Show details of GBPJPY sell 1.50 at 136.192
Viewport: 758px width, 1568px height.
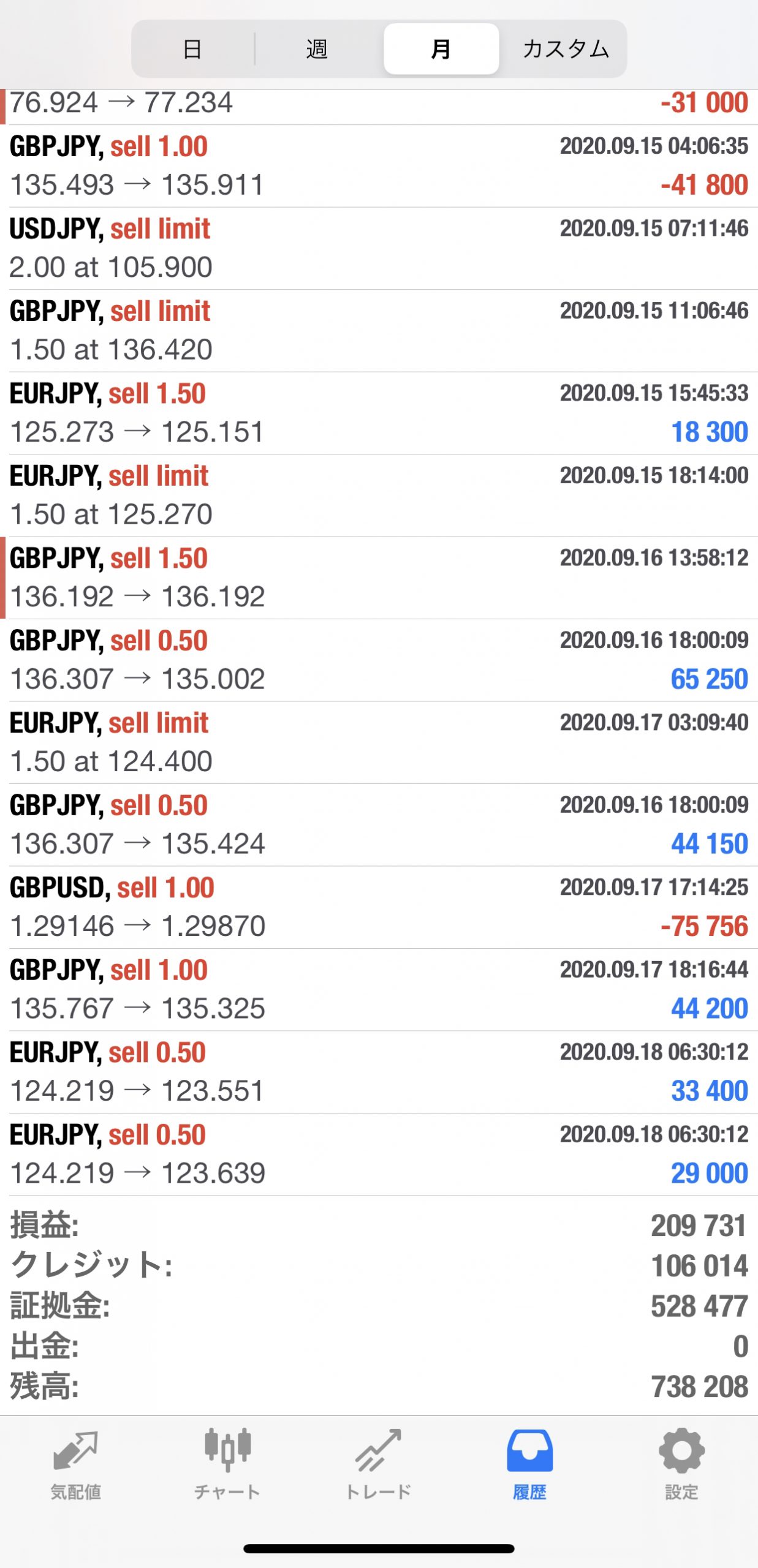pos(379,578)
